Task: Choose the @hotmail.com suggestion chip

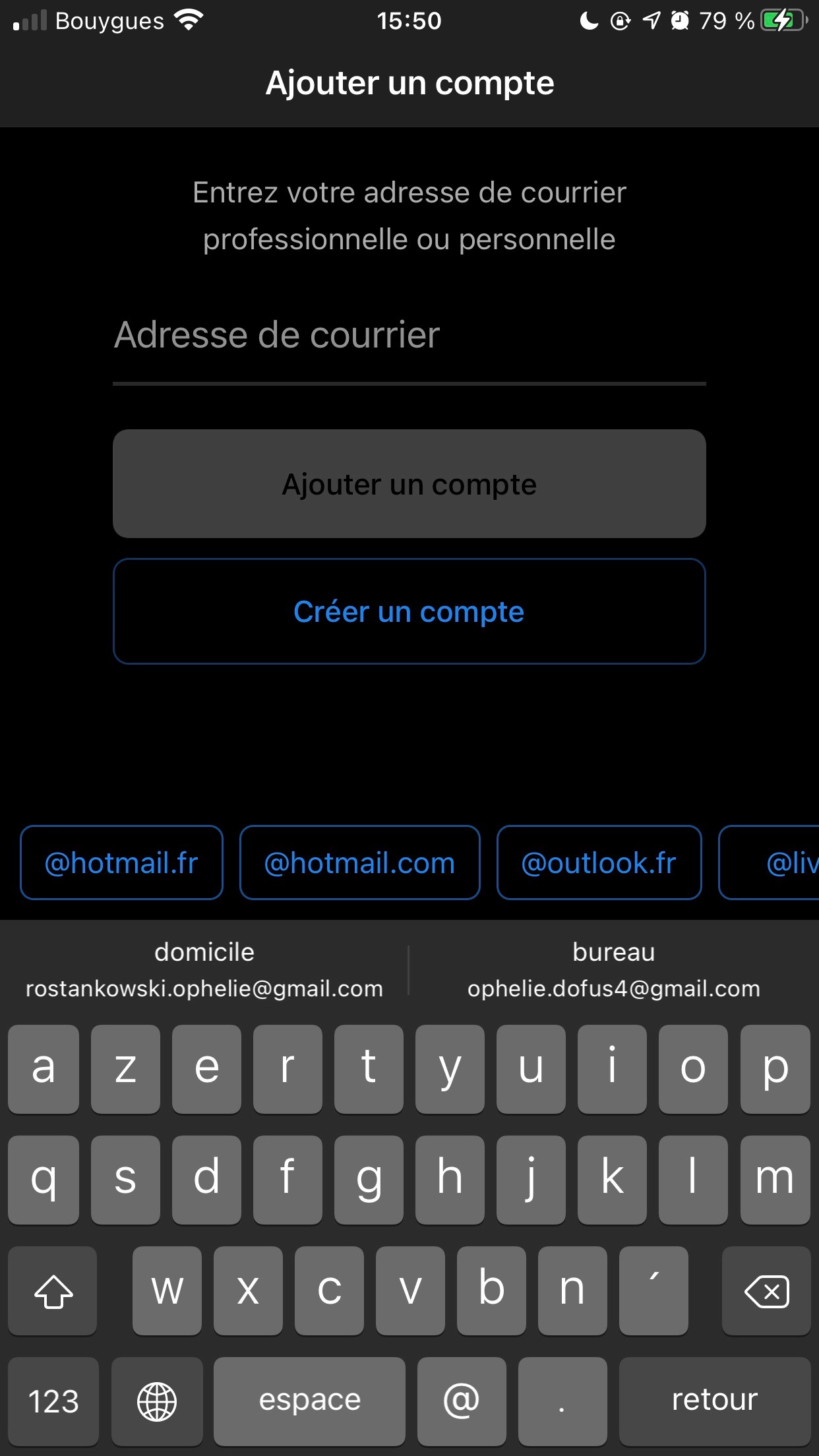Action: pyautogui.click(x=359, y=863)
